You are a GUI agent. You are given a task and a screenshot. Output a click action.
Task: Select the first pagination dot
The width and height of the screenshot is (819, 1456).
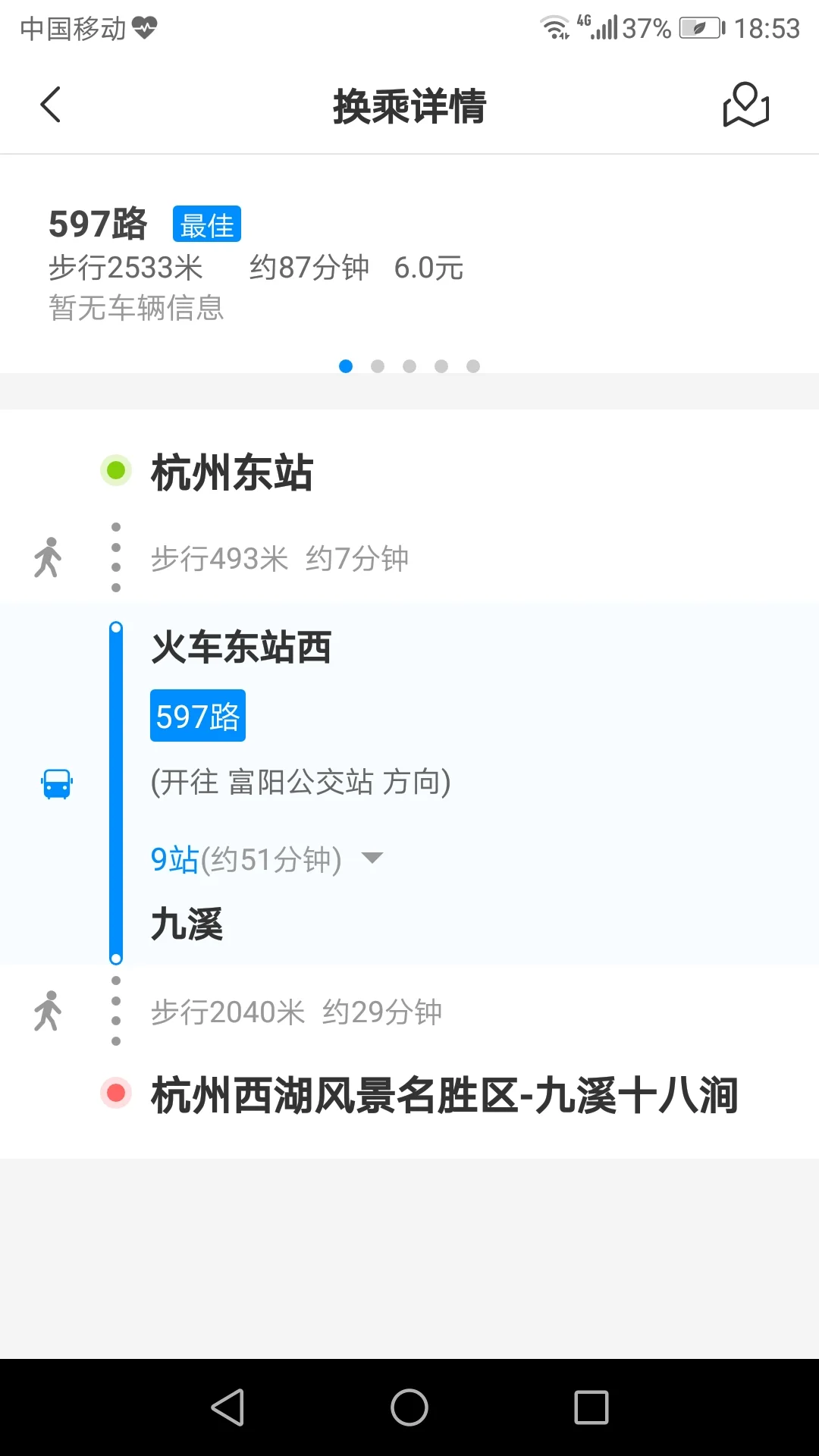click(346, 366)
